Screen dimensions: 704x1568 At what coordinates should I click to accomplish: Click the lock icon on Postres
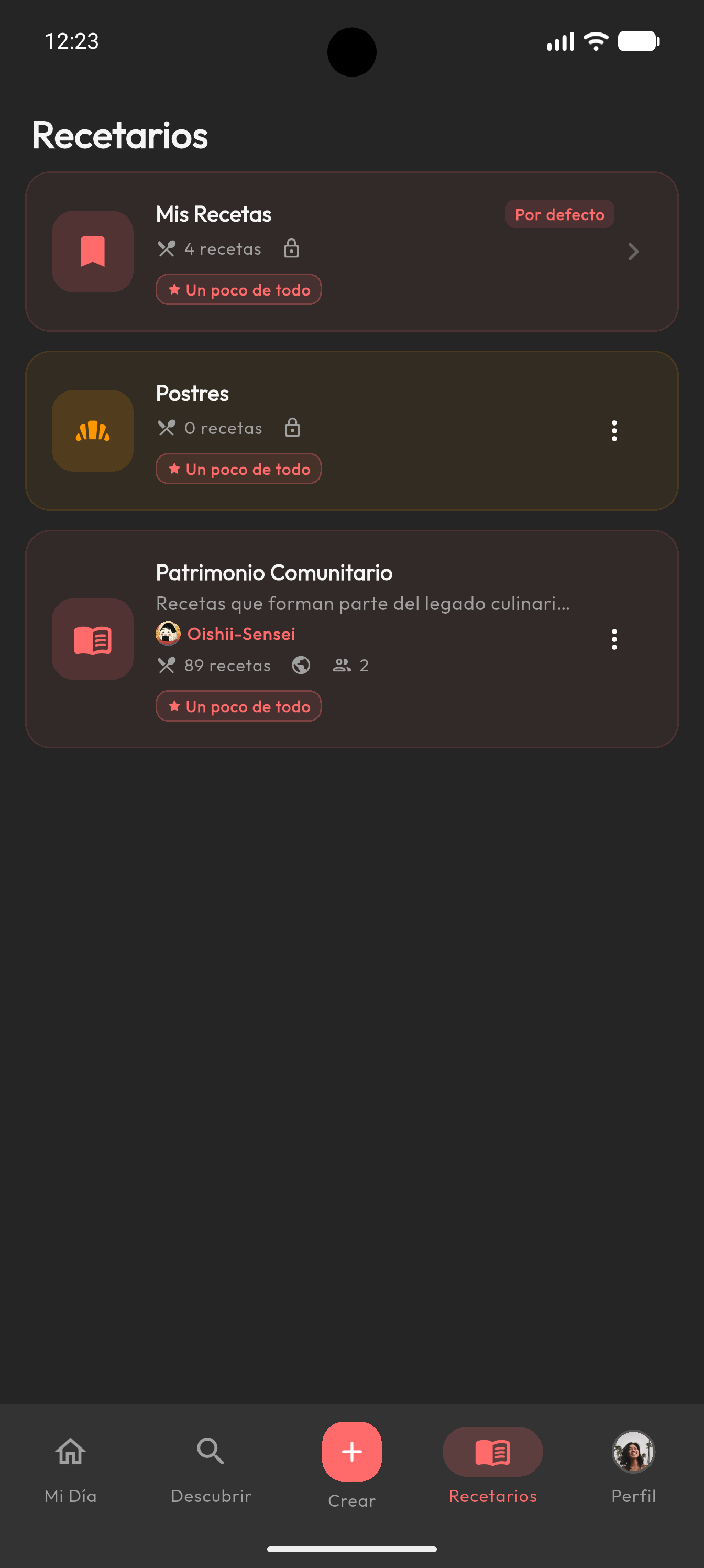(293, 427)
